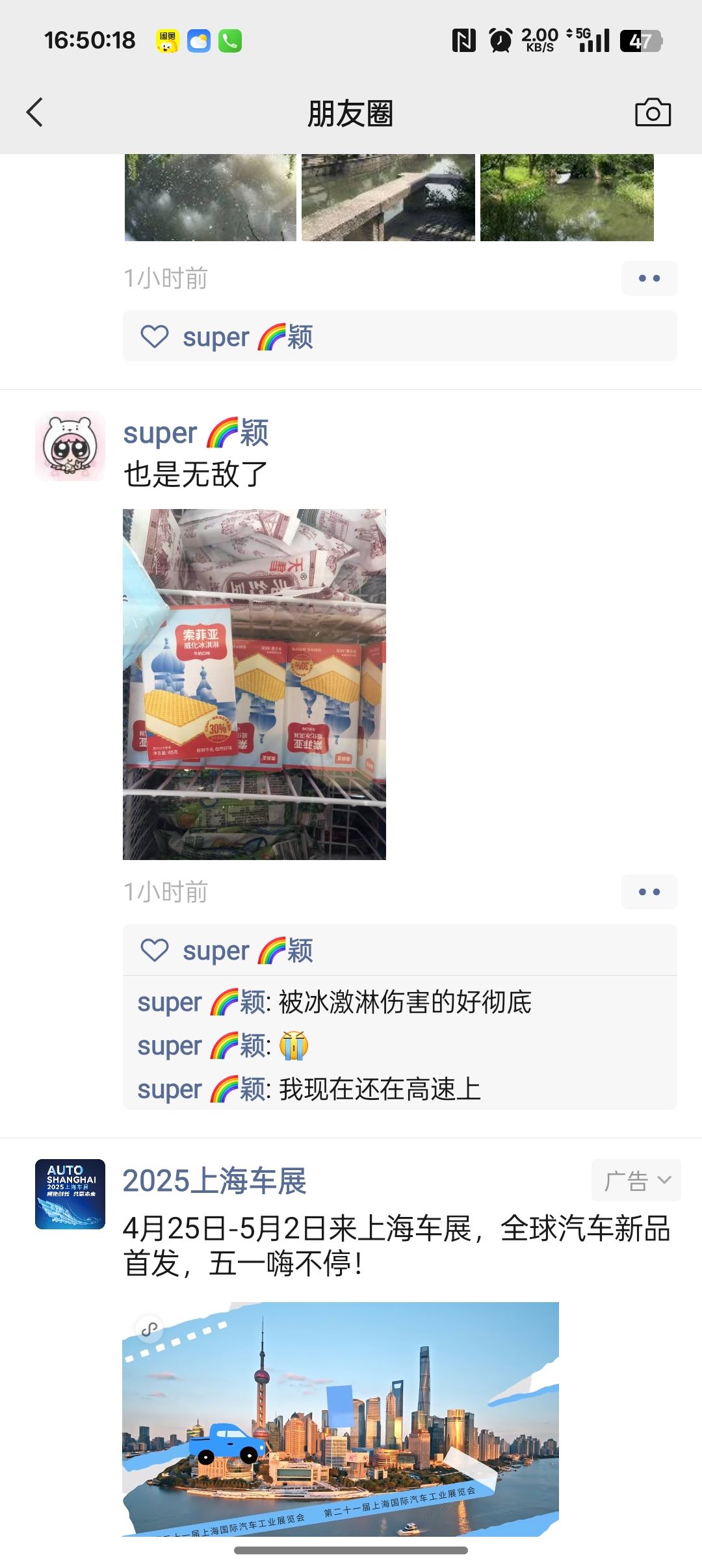View the ice cream freezer photo
The width and height of the screenshot is (702, 1568).
[x=254, y=684]
